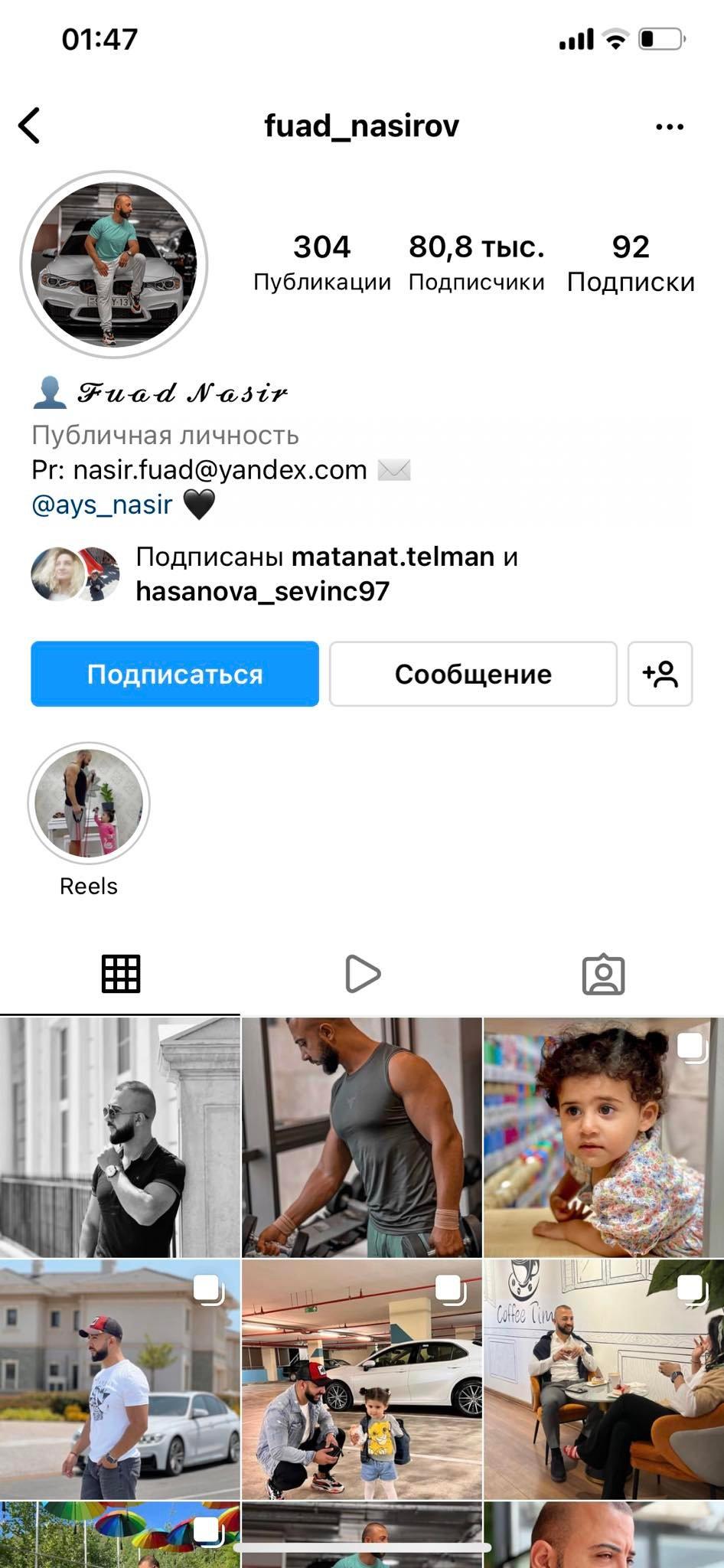The height and width of the screenshot is (1568, 724).
Task: Open the post of the curly-haired child
Action: (x=603, y=1138)
